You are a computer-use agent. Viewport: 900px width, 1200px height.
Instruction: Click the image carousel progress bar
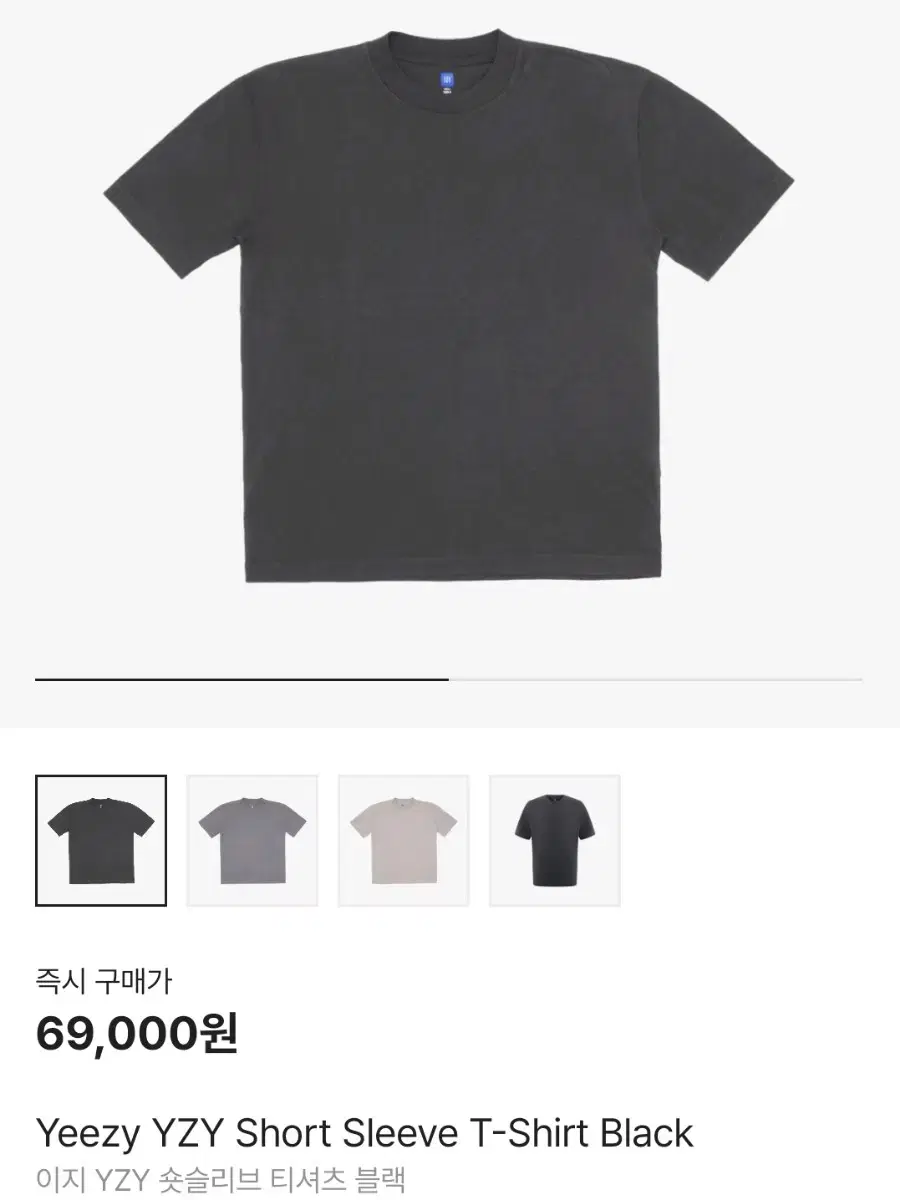click(450, 680)
